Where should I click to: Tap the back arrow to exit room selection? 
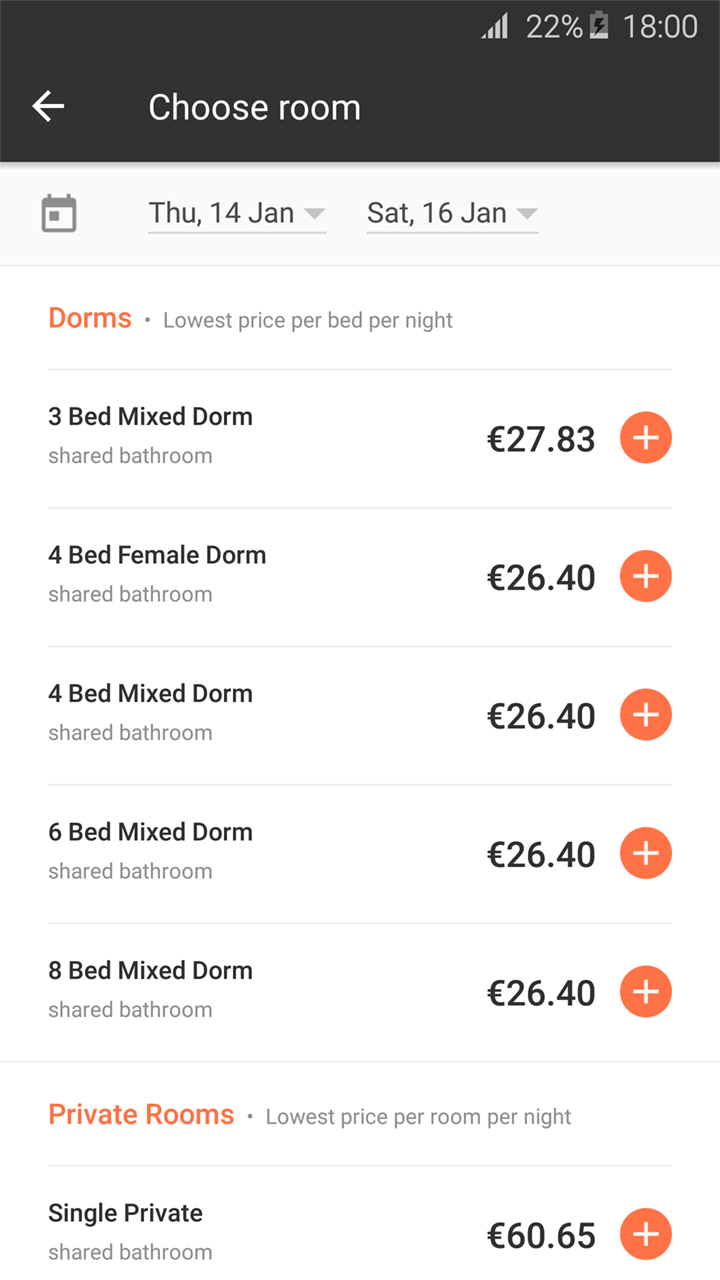point(47,106)
